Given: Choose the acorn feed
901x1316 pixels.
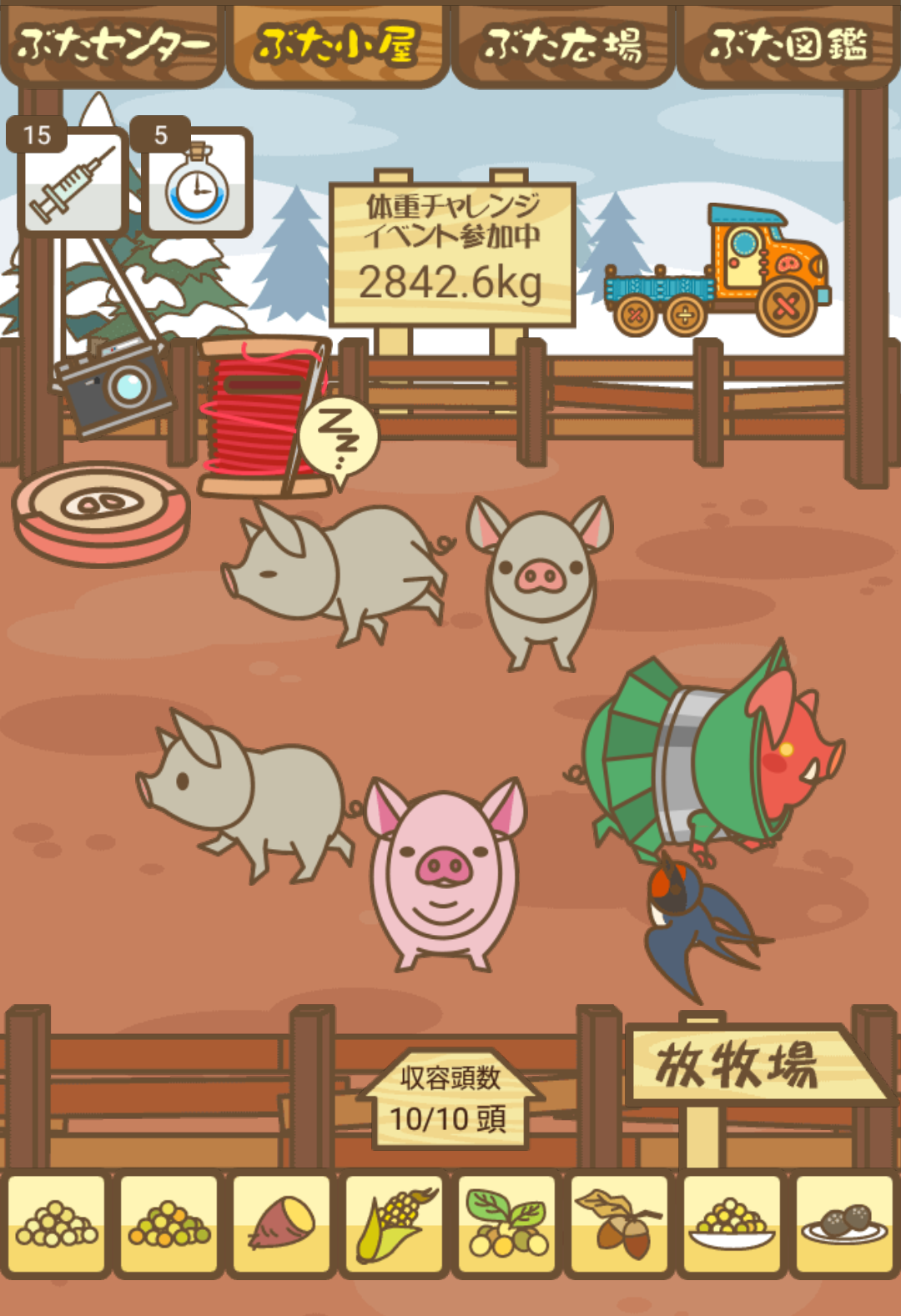Looking at the screenshot, I should pyautogui.click(x=619, y=1224).
